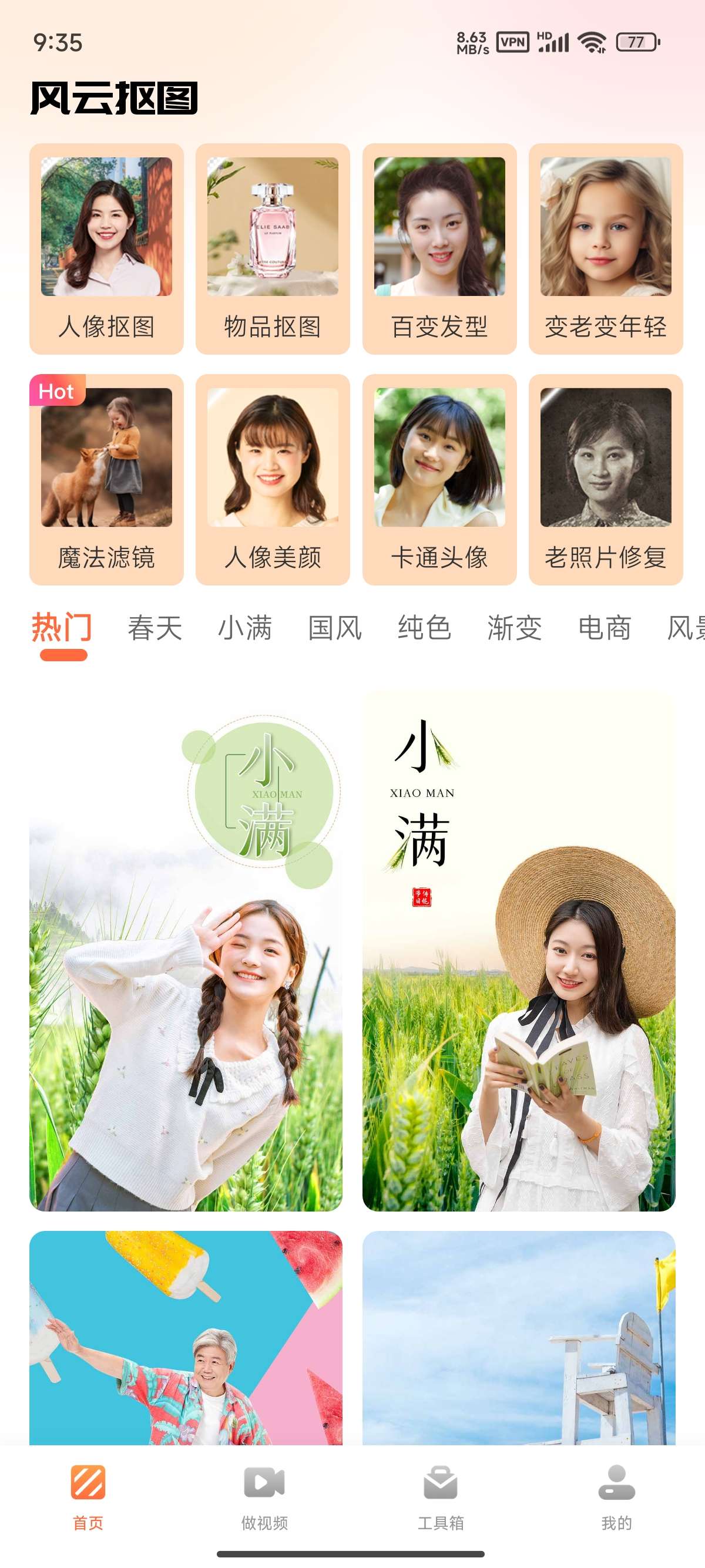The image size is (705, 1568).
Task: Select the 百变发型 tool
Action: pos(439,248)
